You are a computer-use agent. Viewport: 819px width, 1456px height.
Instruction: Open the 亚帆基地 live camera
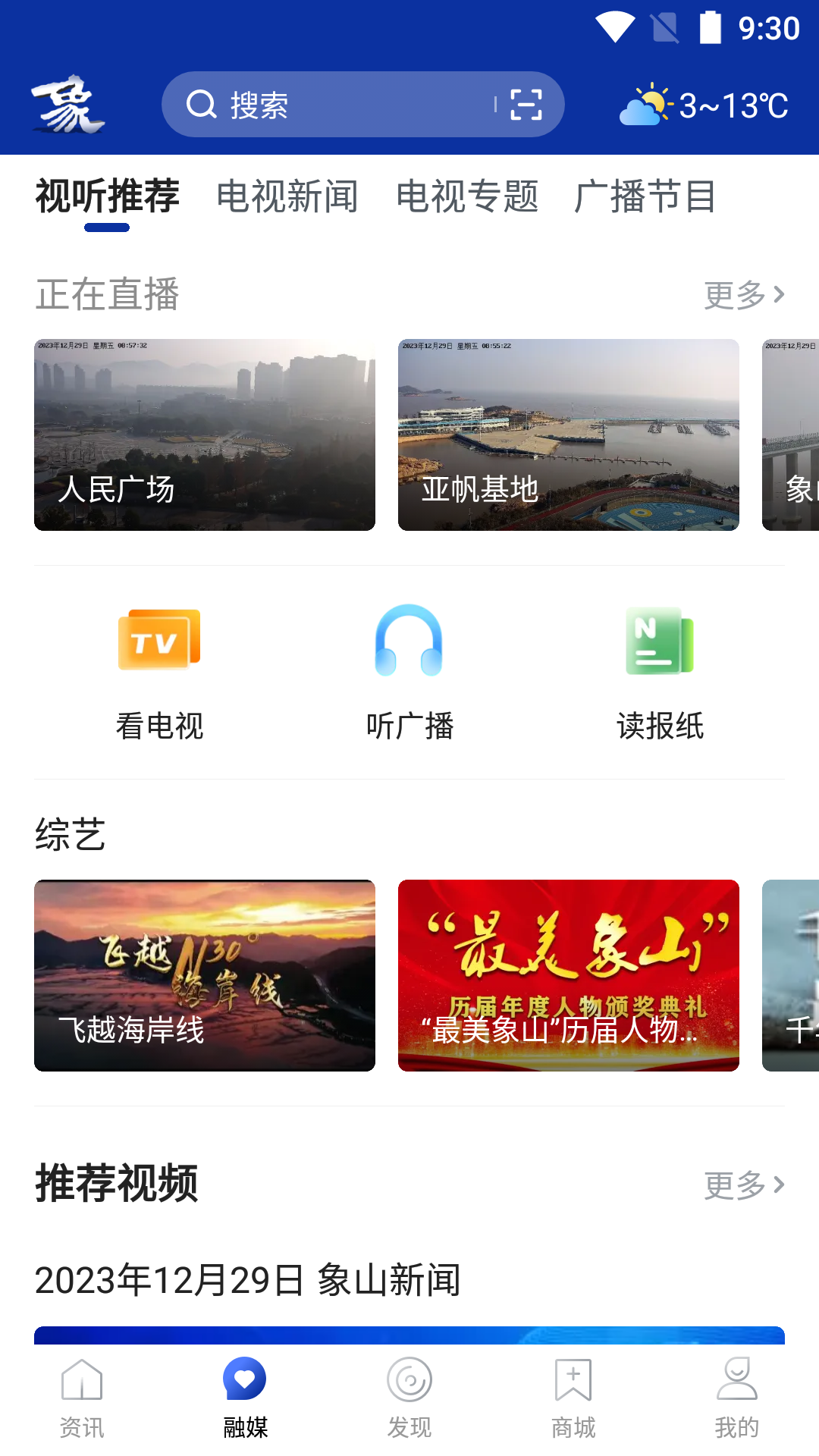[569, 435]
